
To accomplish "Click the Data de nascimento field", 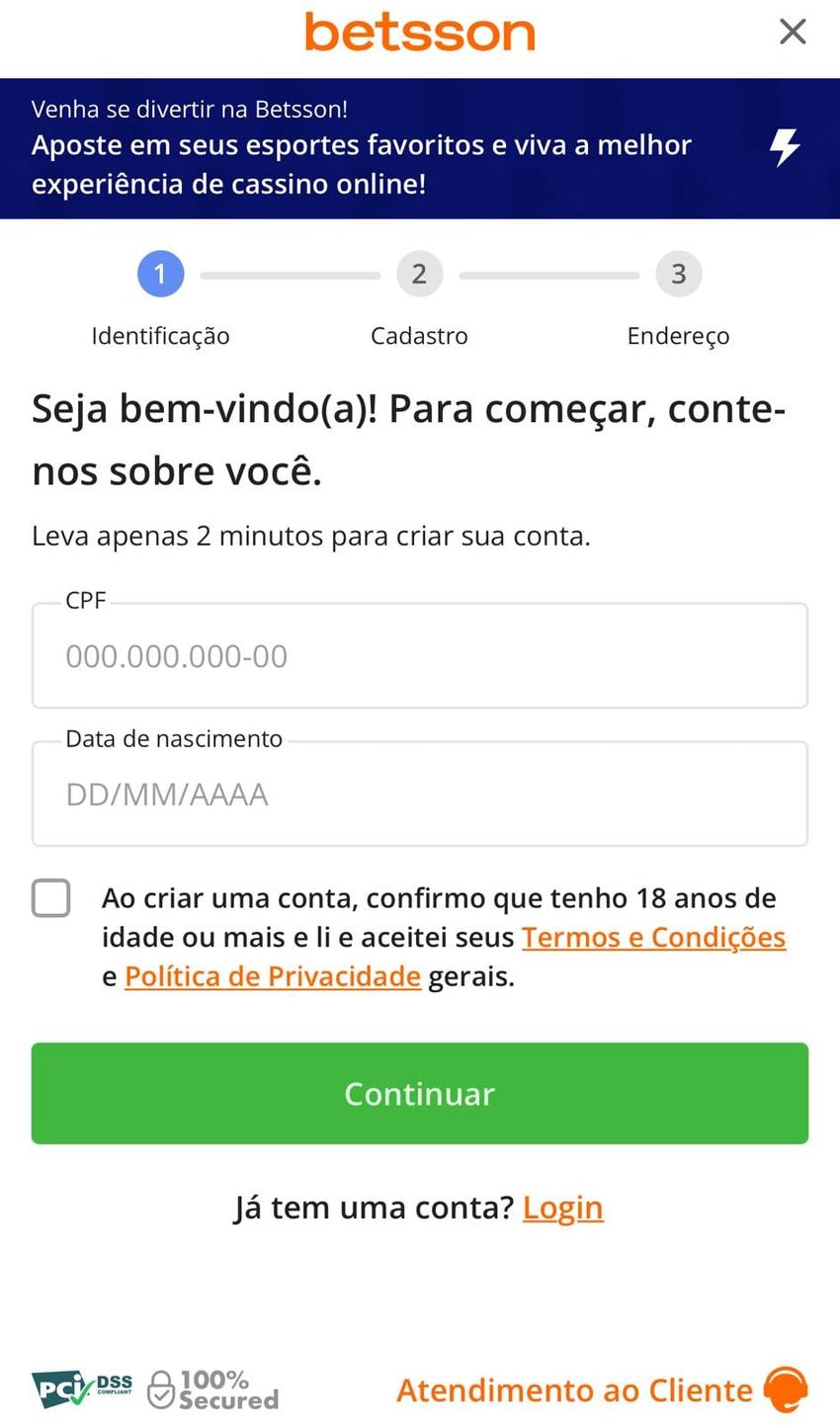I will (419, 793).
